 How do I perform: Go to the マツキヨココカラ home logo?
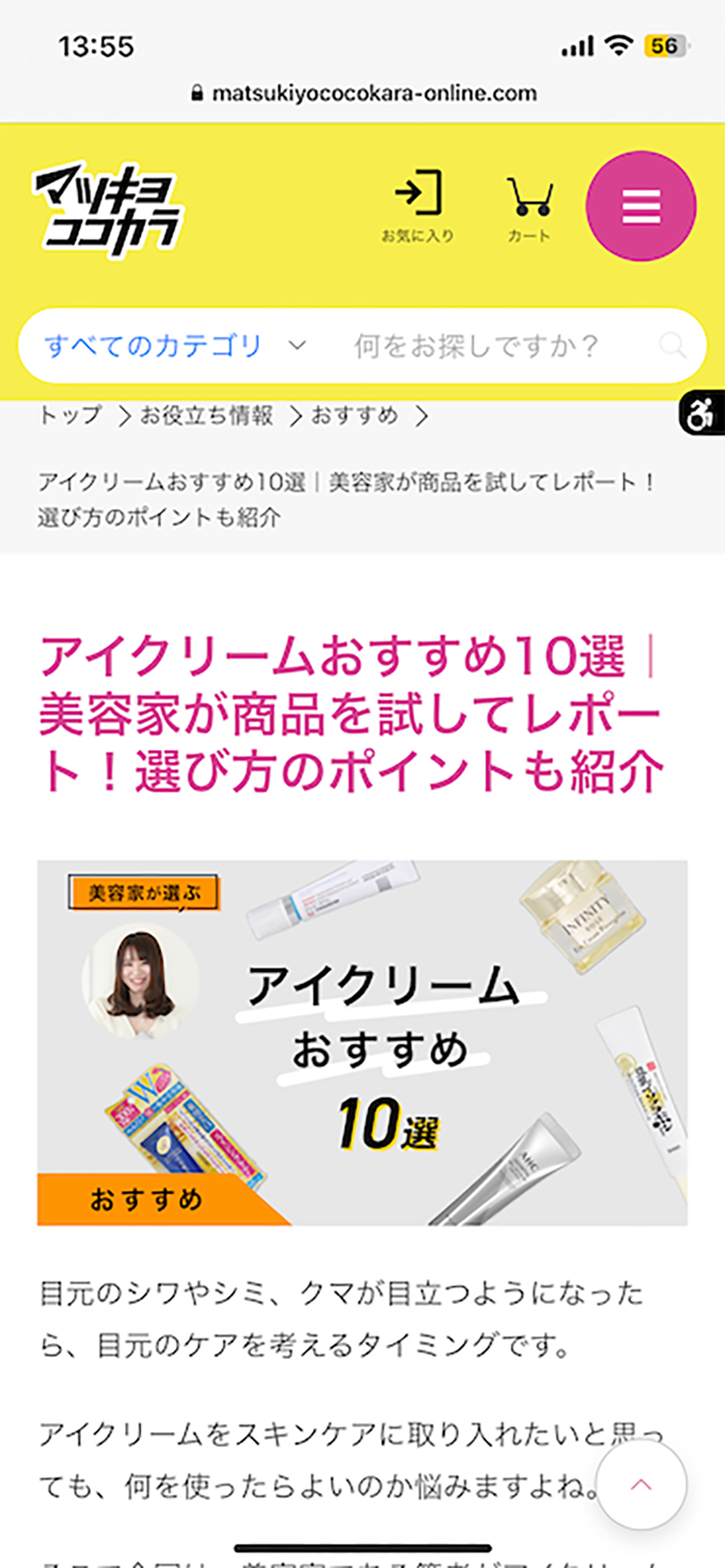pyautogui.click(x=108, y=209)
